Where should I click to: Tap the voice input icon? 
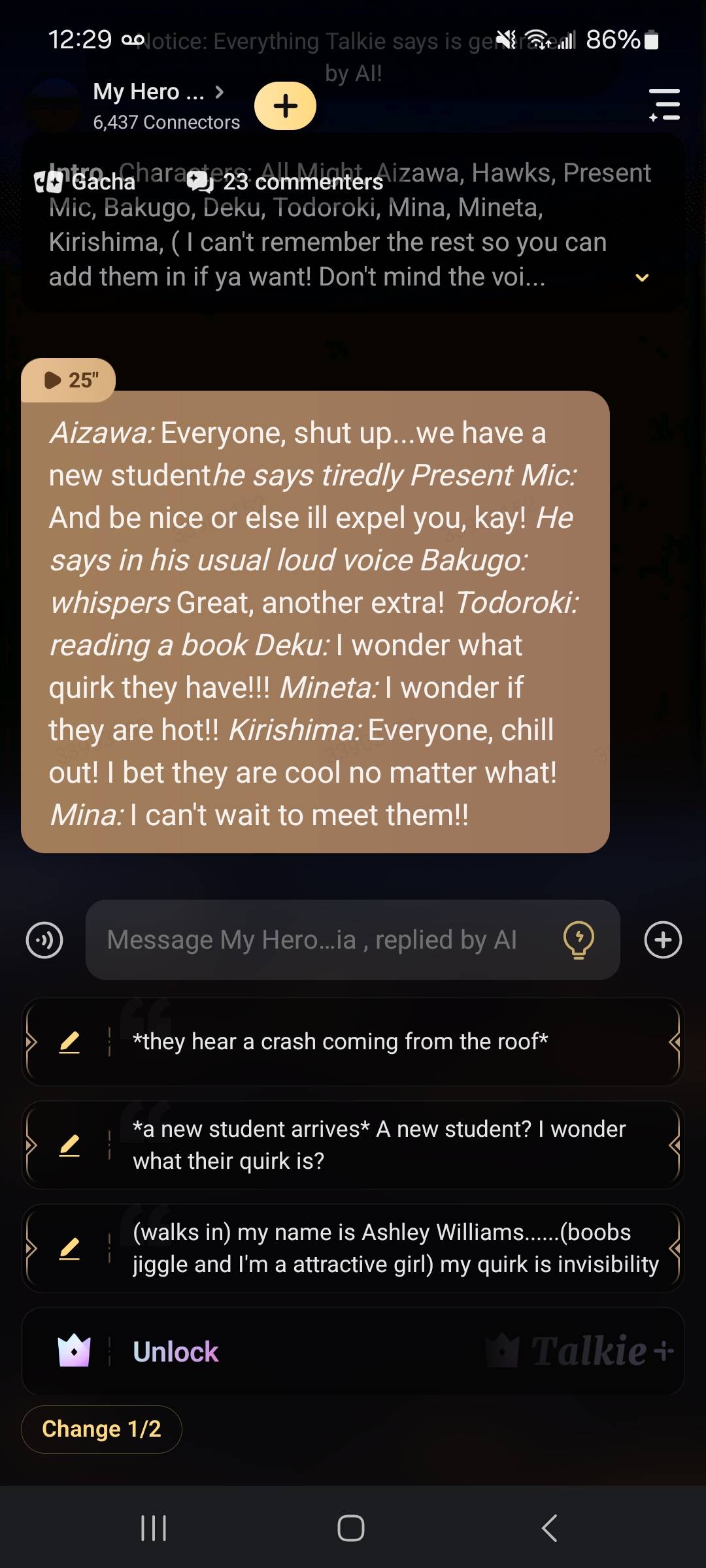click(x=44, y=940)
